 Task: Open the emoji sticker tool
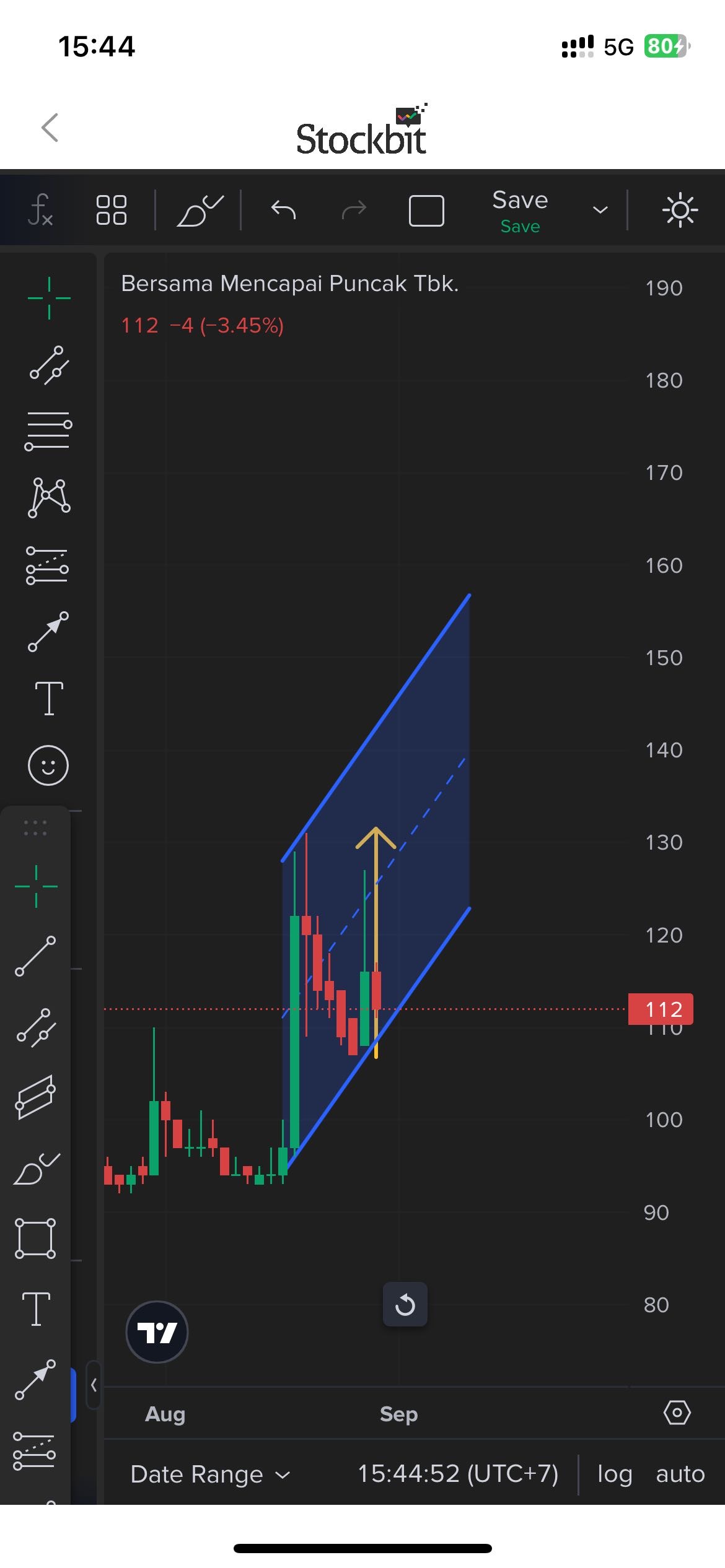coord(48,765)
